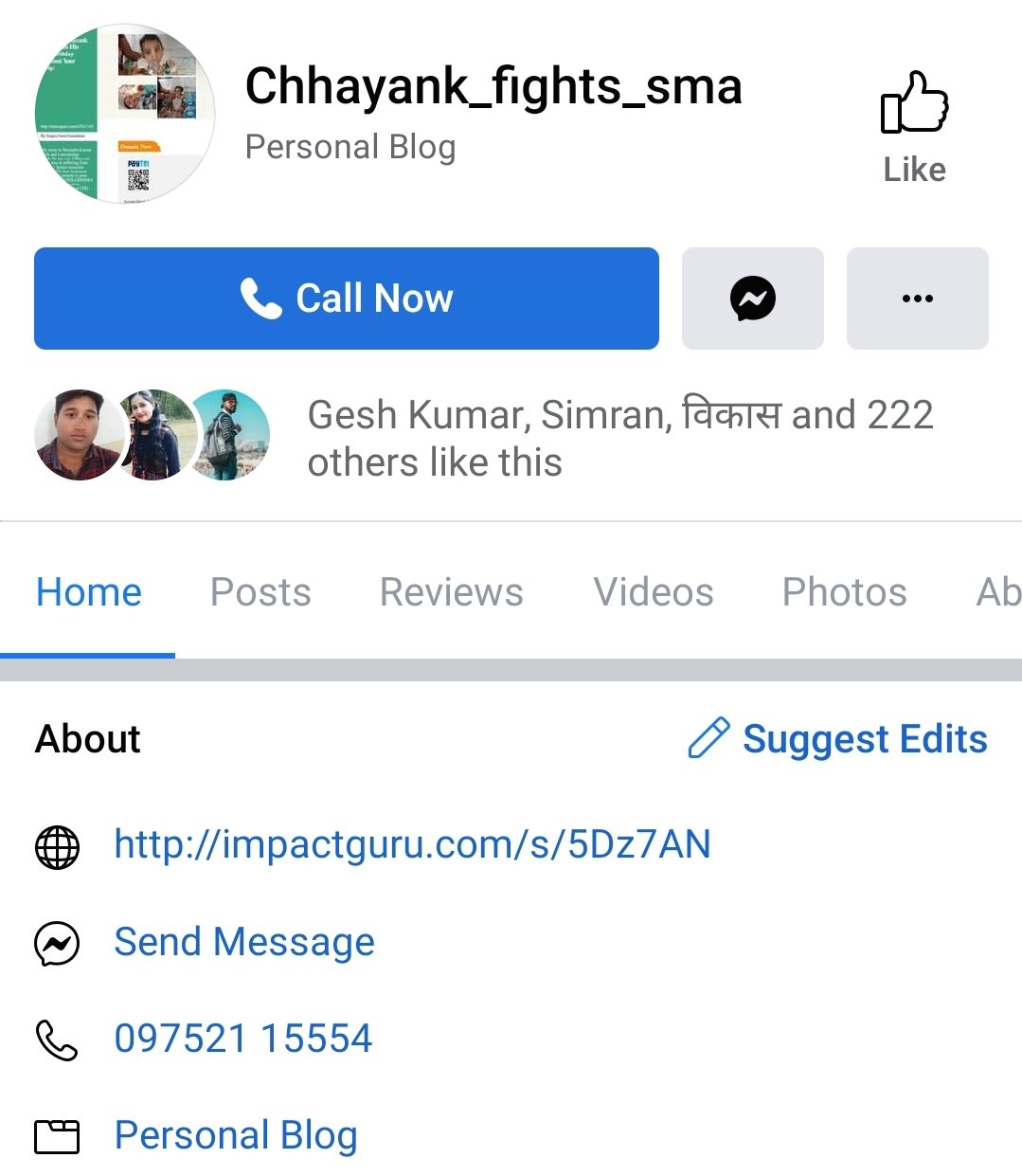Viewport: 1022px width, 1176px height.
Task: Tap the Call Now button
Action: point(347,299)
